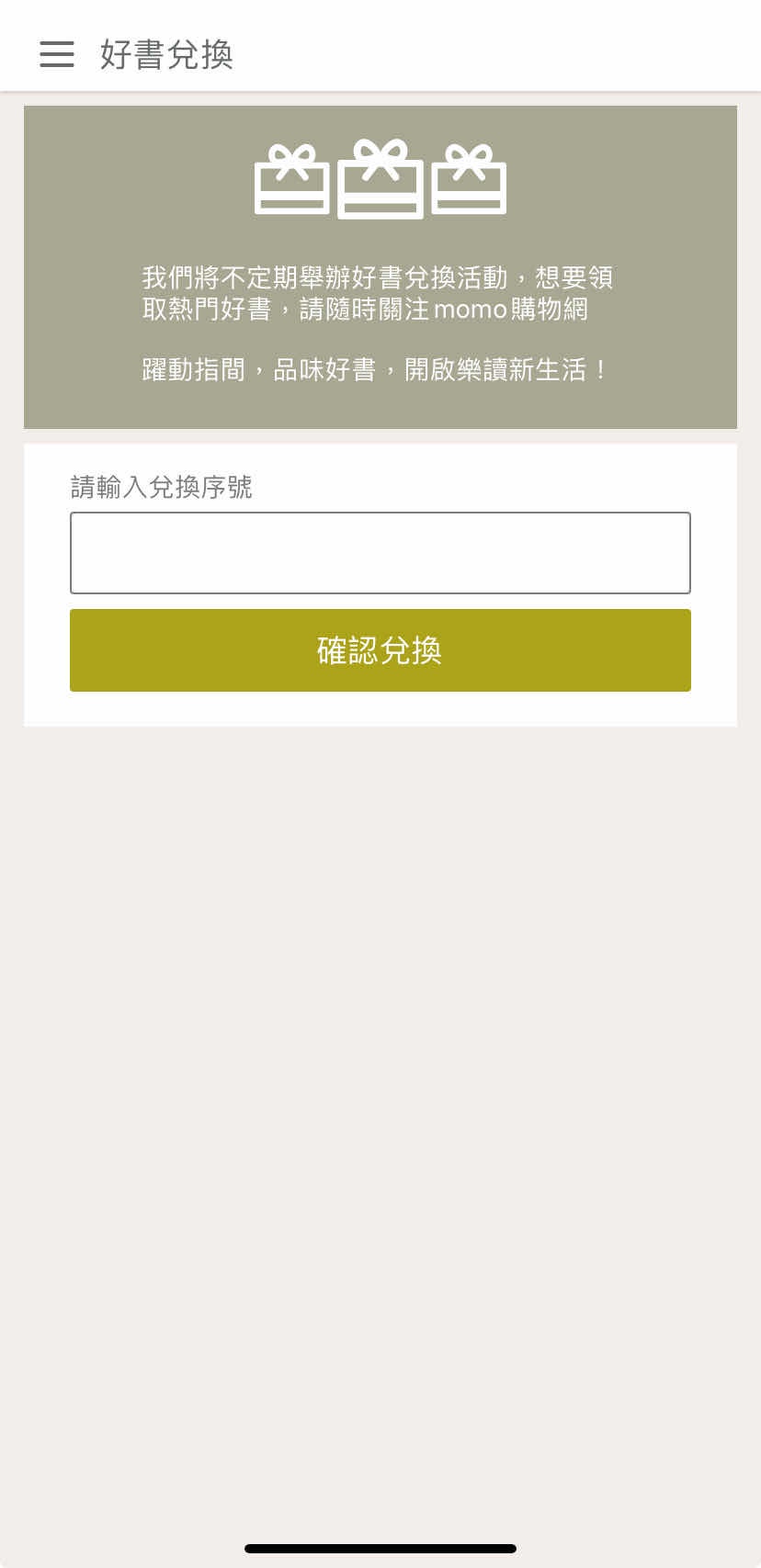The height and width of the screenshot is (1568, 761).
Task: Open the hamburger drawer menu
Action: click(57, 54)
